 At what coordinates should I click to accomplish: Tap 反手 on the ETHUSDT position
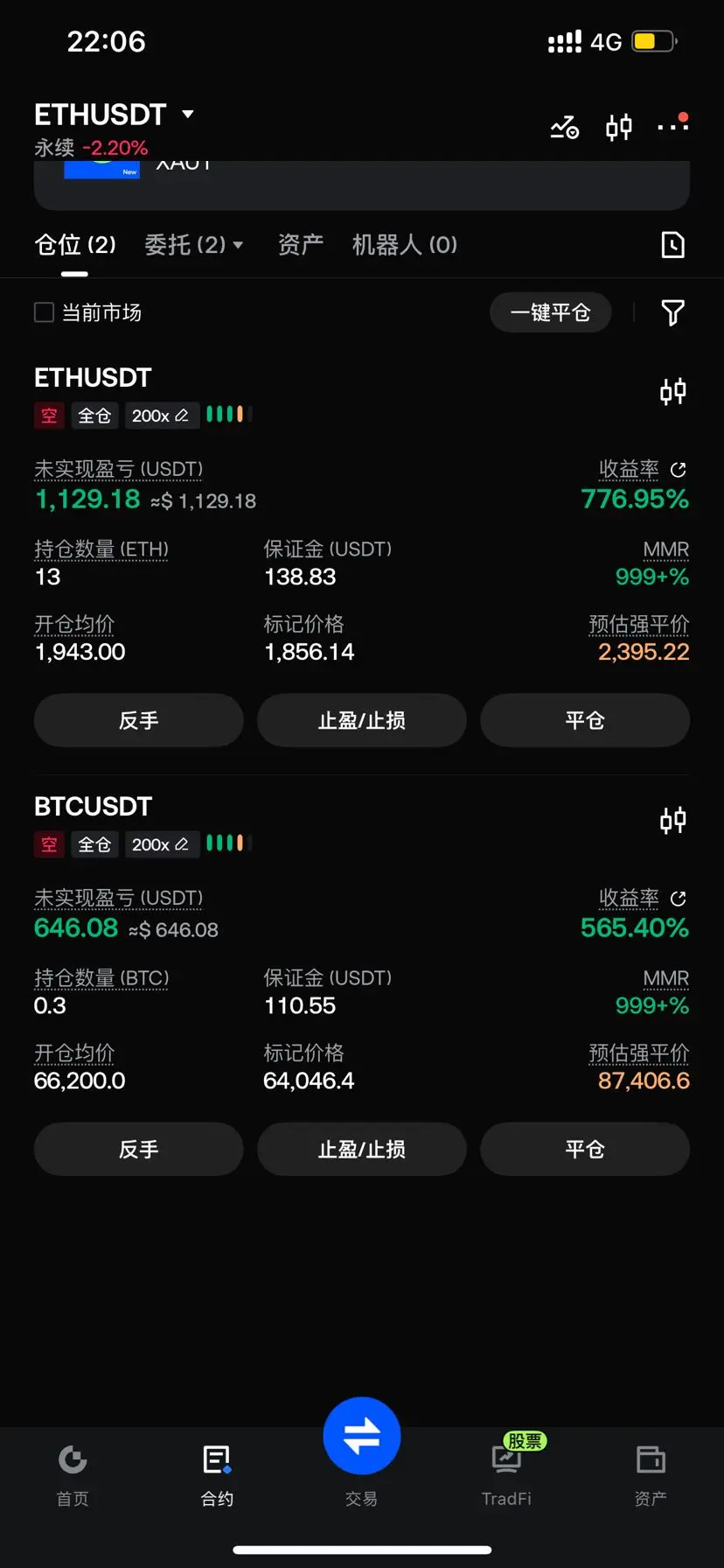(138, 720)
